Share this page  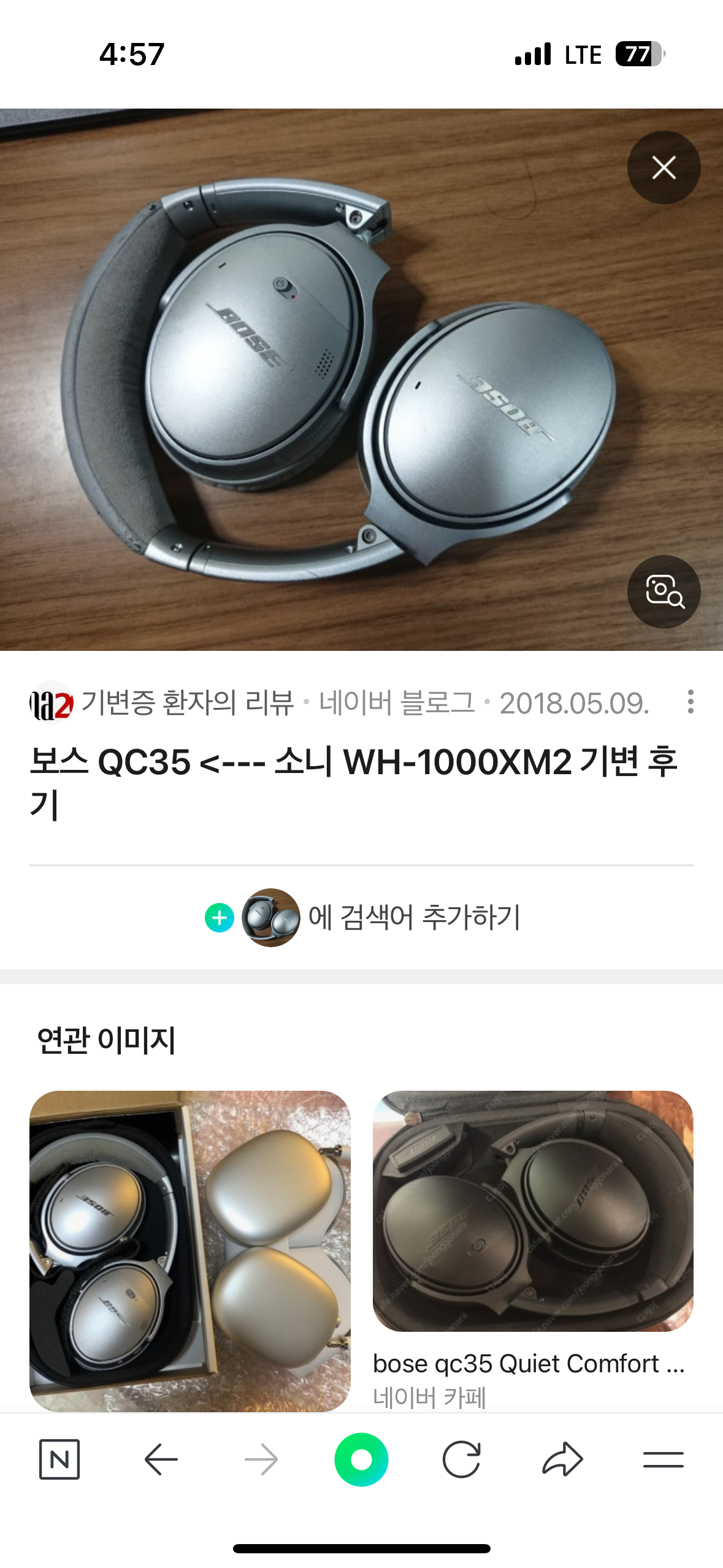coord(562,1459)
